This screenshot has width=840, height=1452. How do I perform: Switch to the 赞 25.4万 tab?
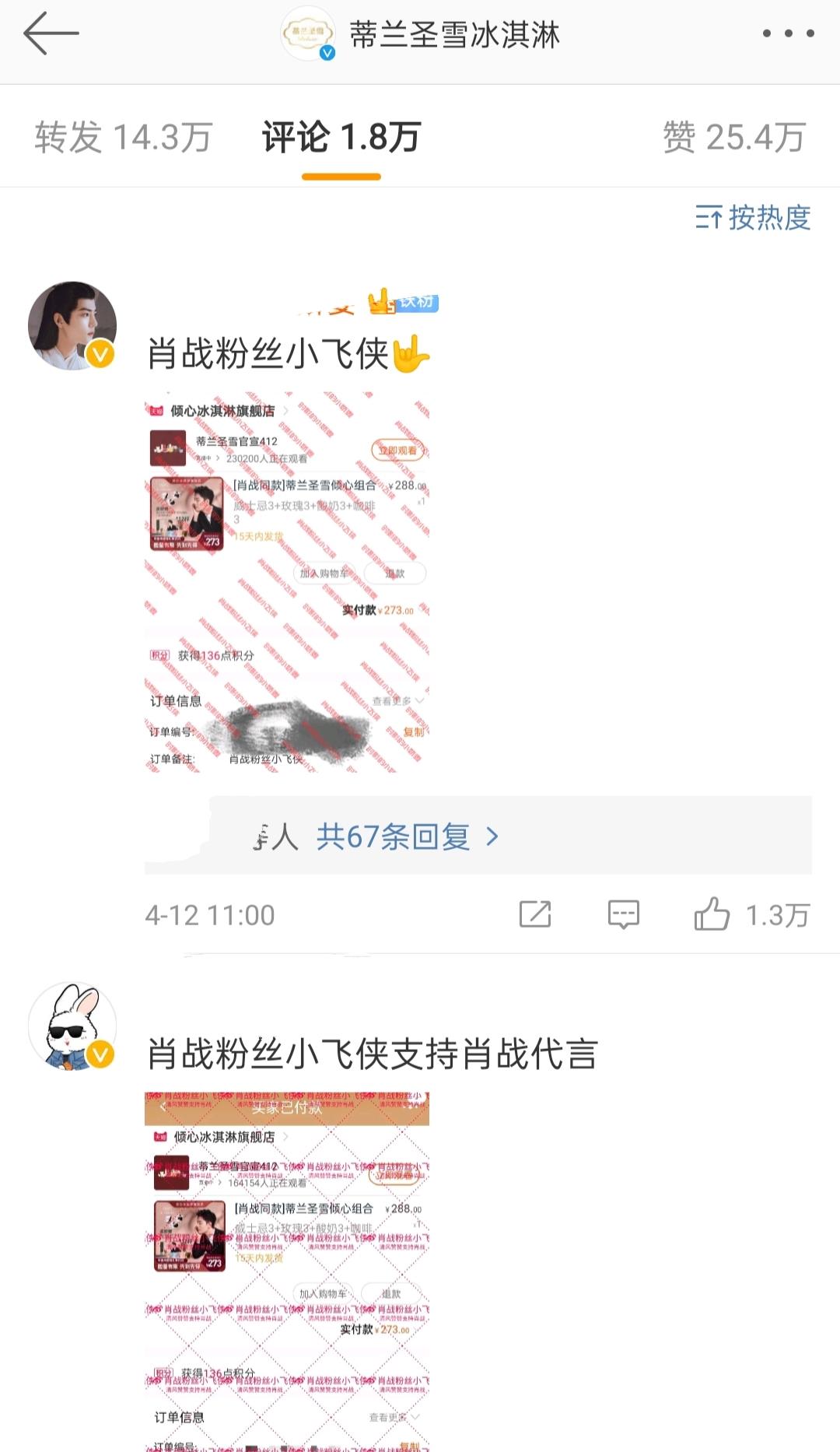click(x=733, y=138)
